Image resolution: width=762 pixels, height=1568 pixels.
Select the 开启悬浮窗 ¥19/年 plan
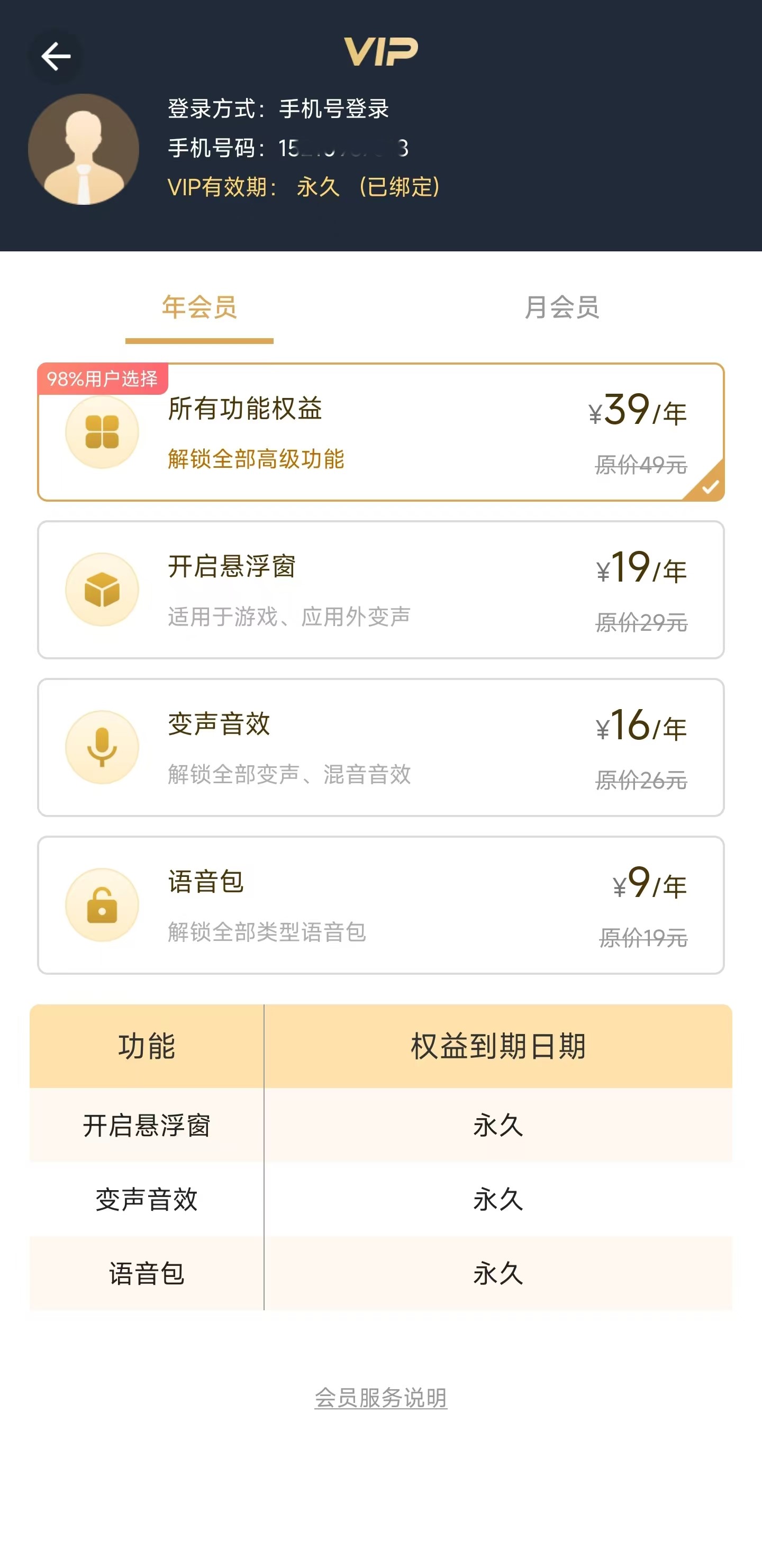(x=380, y=589)
